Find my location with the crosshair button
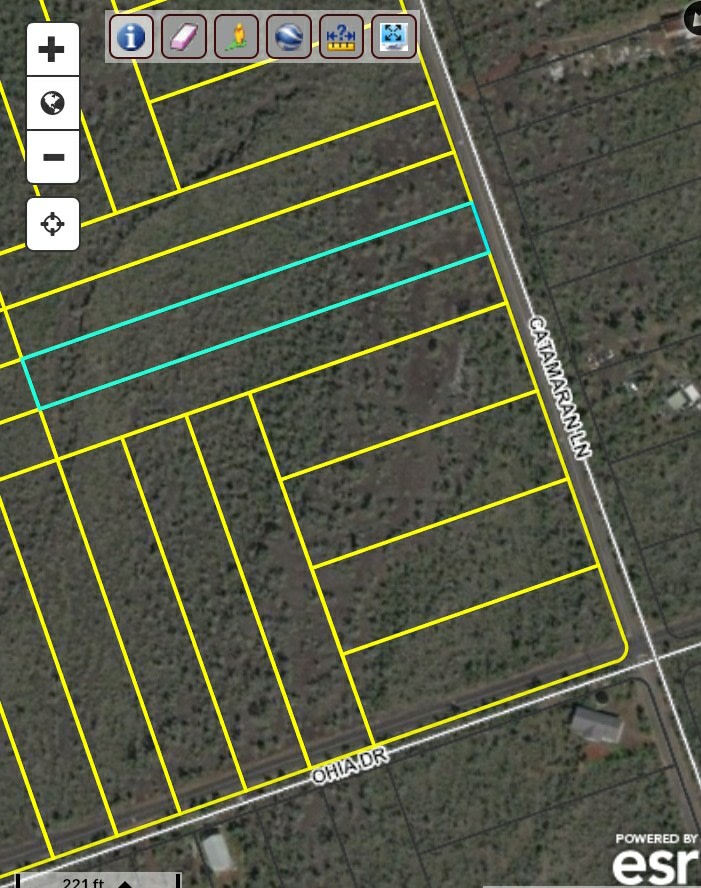Screen dimensions: 701x888 point(53,224)
